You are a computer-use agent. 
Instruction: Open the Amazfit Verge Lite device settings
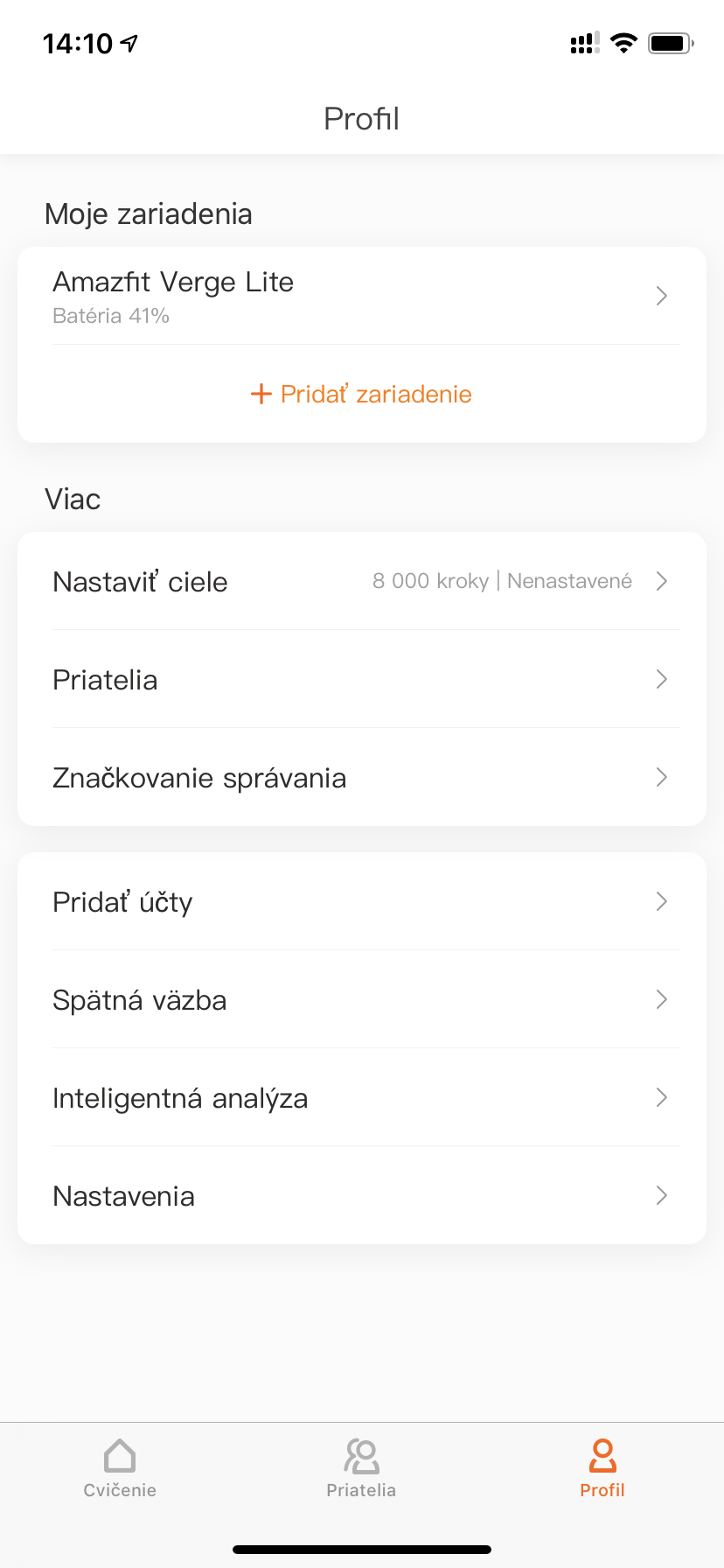point(361,296)
